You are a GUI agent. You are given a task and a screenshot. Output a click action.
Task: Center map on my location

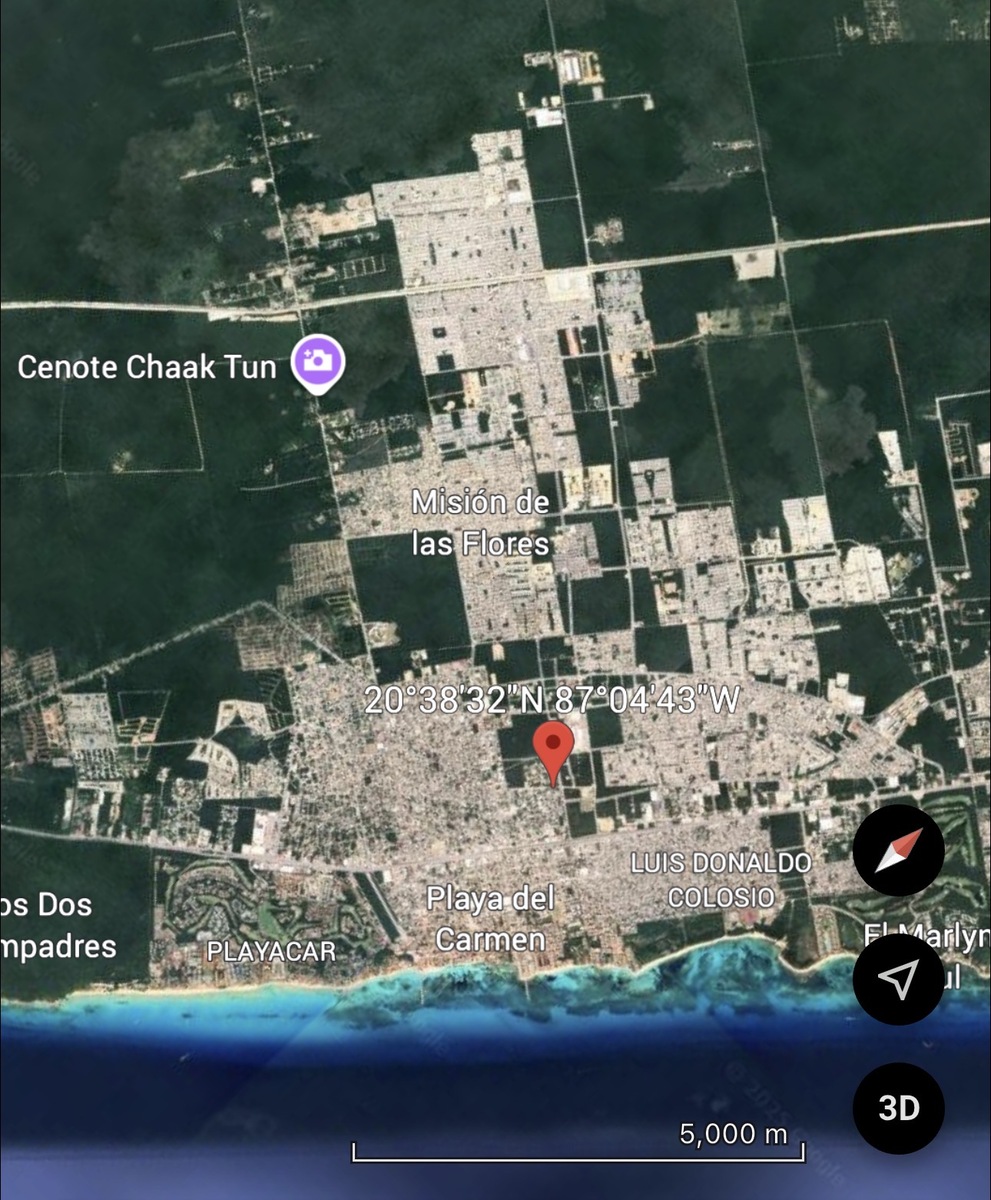[x=898, y=980]
